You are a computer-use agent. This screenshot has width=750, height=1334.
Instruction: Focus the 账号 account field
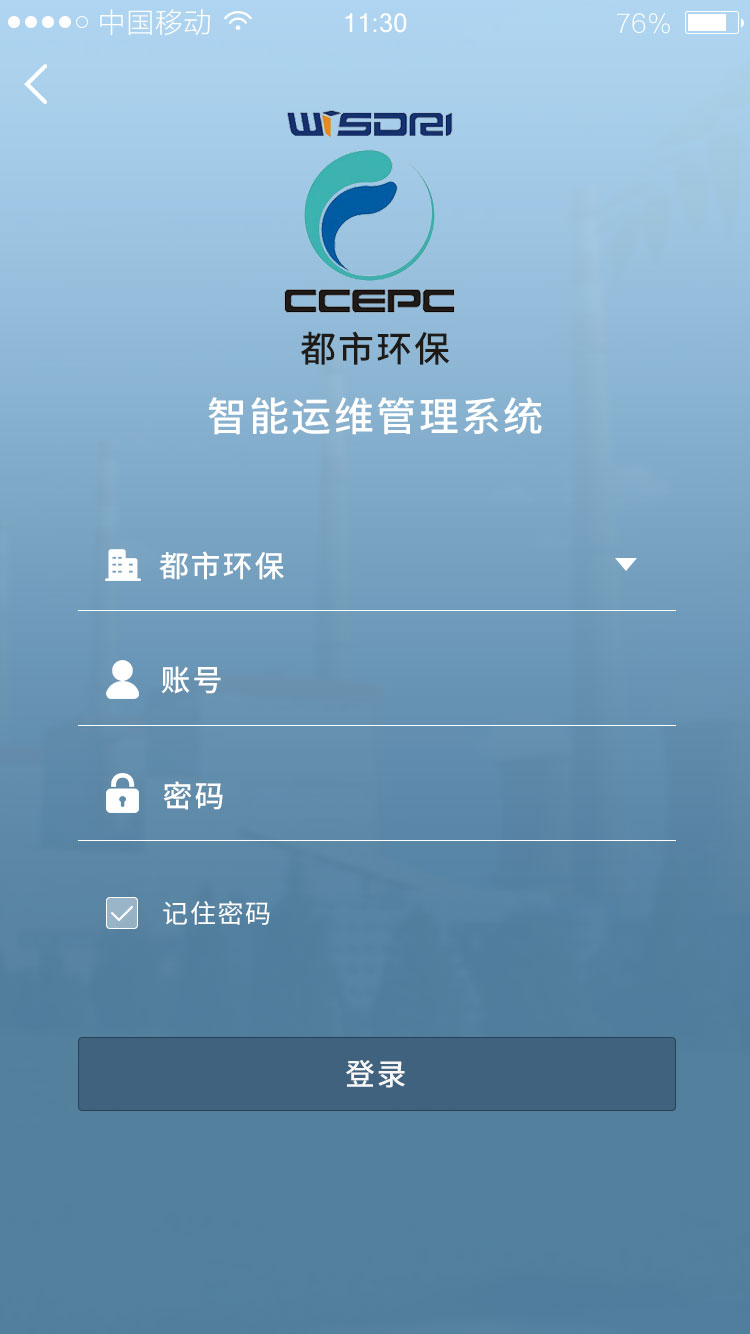coord(400,681)
